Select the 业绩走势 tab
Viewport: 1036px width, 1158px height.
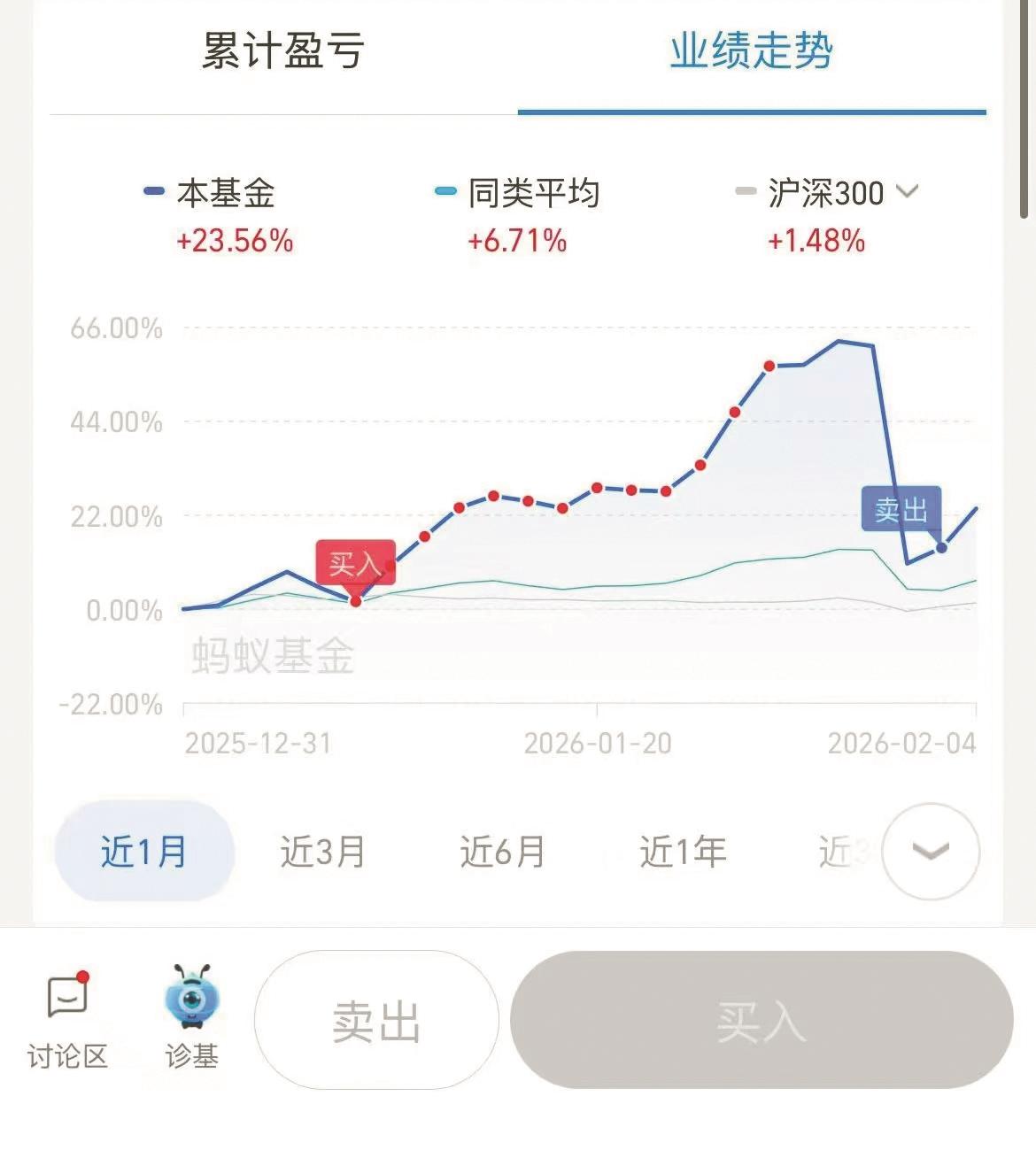click(751, 51)
